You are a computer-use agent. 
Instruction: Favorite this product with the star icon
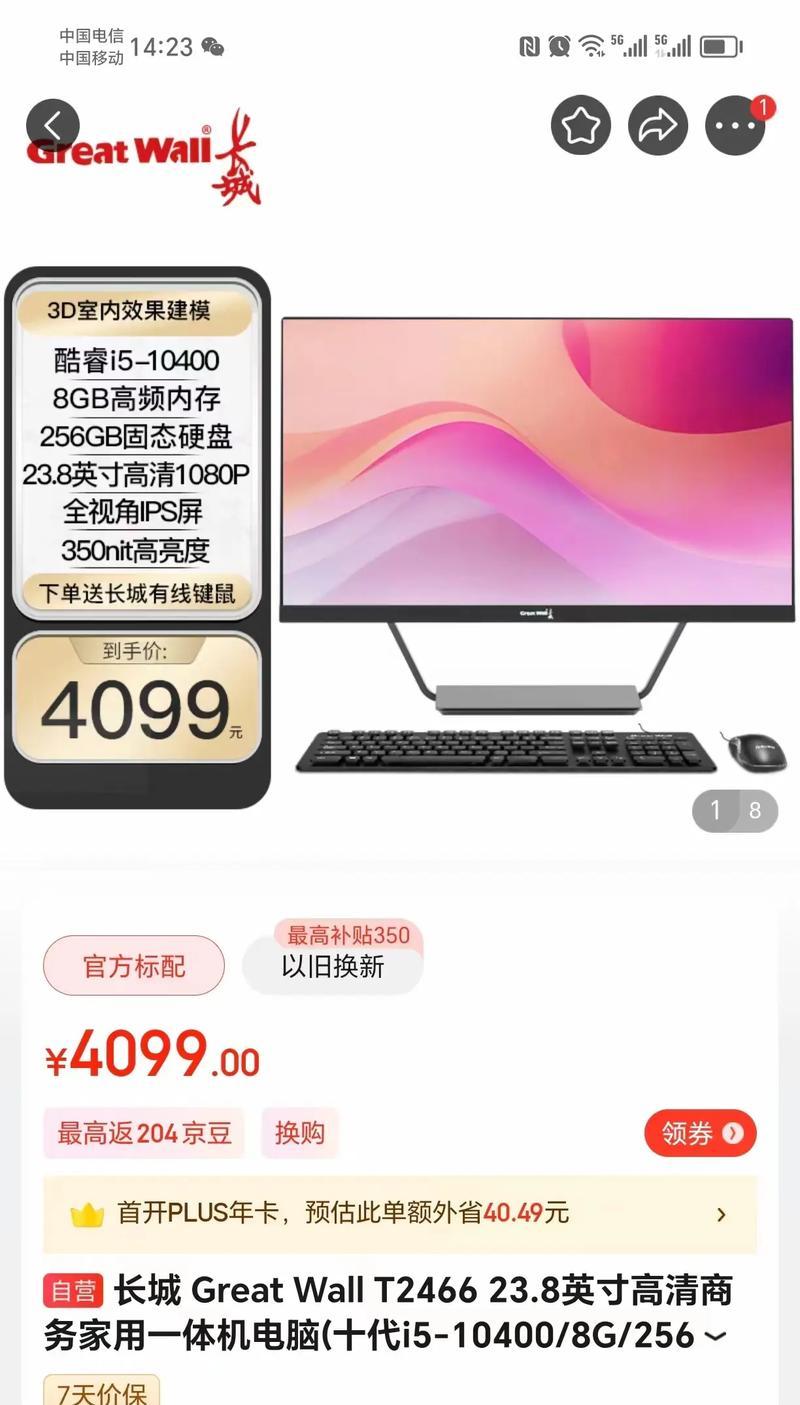click(x=580, y=126)
